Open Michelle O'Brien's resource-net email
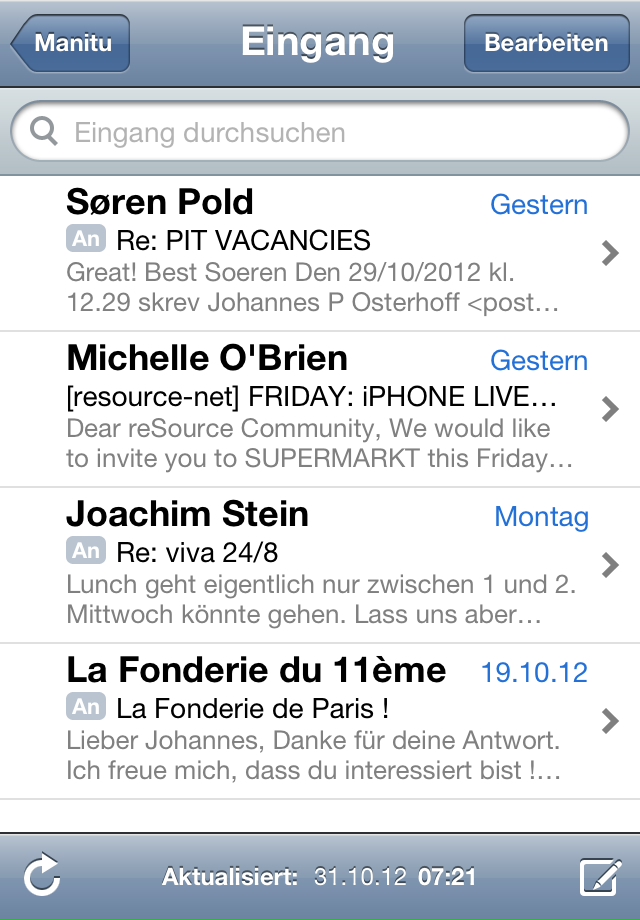The image size is (640, 920). [x=320, y=409]
